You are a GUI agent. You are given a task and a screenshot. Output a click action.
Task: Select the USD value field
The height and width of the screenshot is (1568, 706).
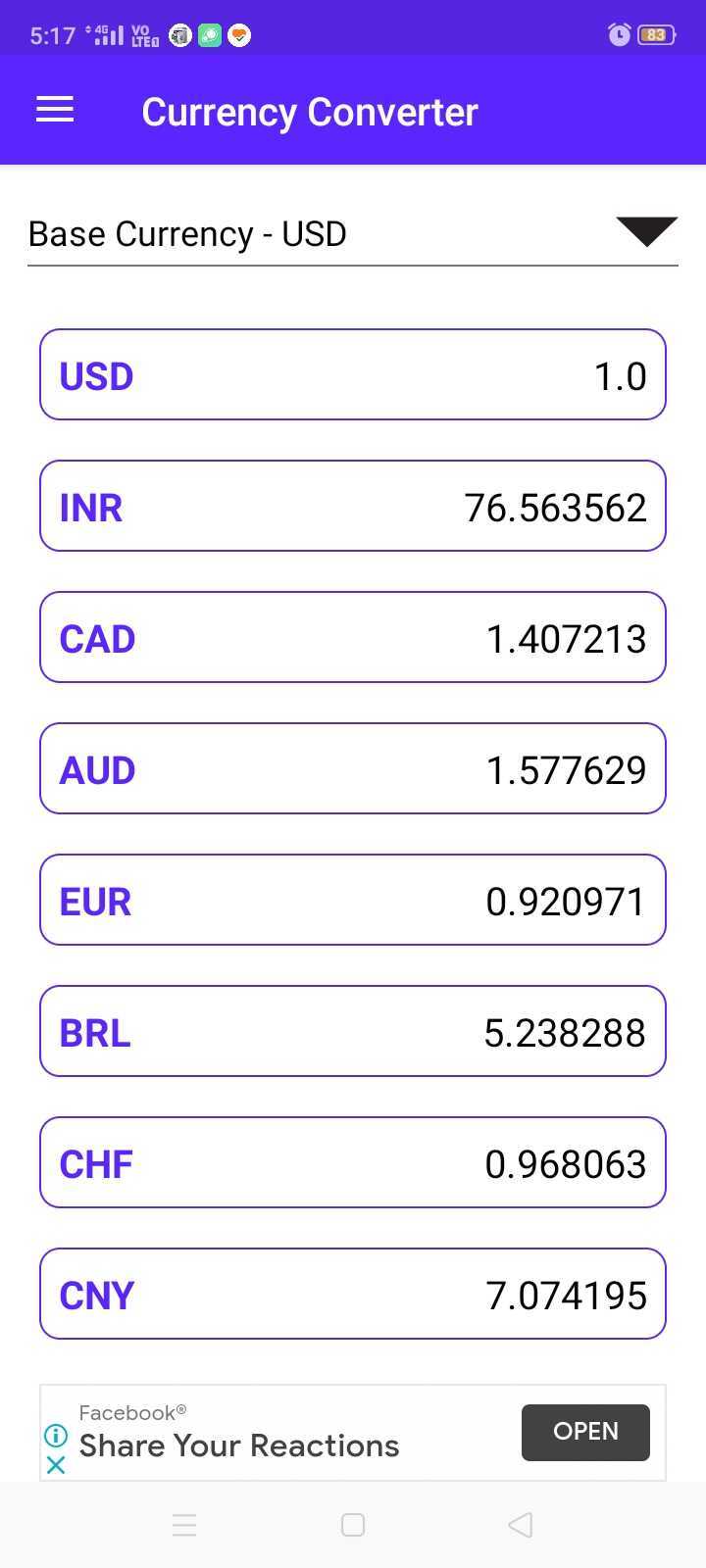coord(353,375)
